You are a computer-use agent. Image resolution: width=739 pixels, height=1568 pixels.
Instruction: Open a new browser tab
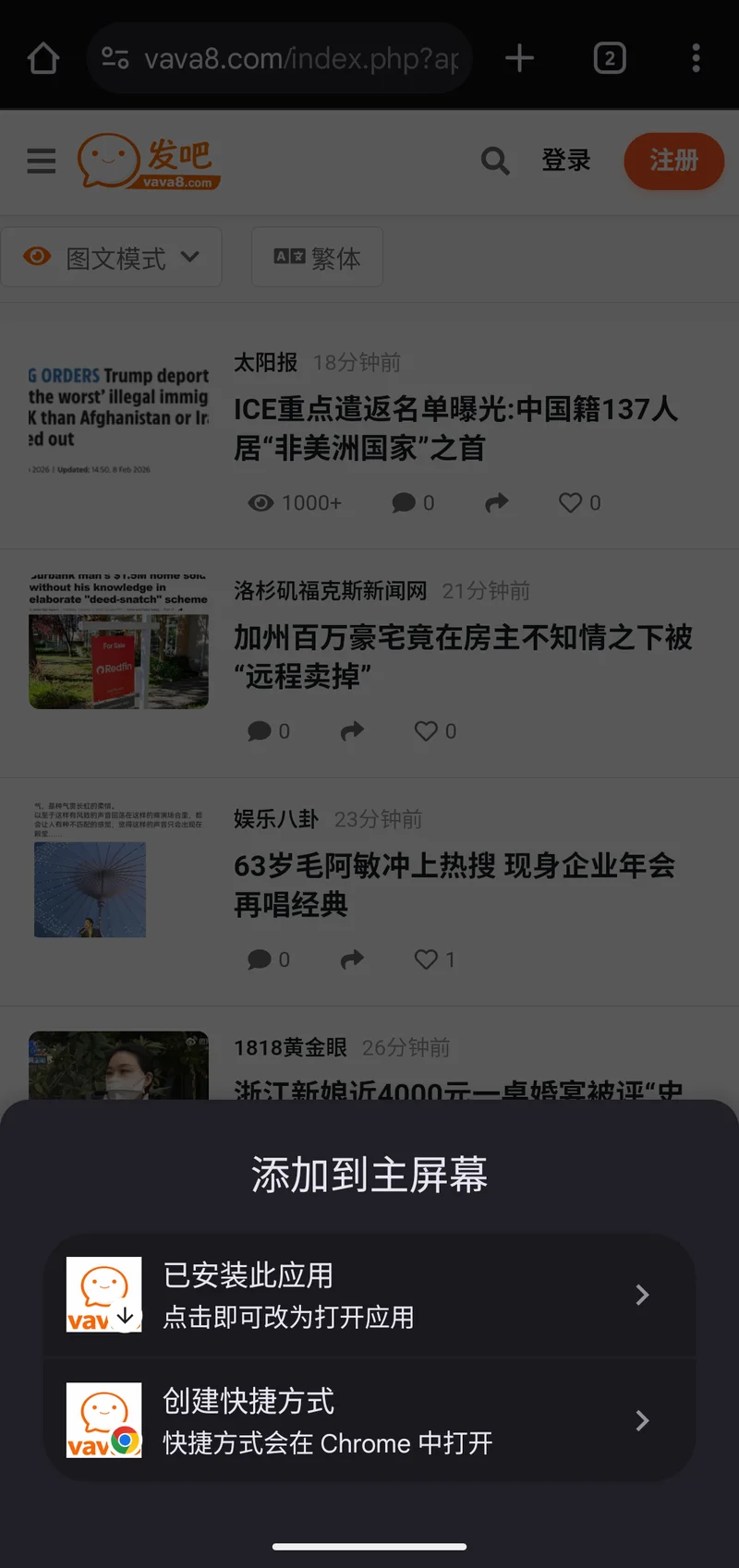point(519,58)
